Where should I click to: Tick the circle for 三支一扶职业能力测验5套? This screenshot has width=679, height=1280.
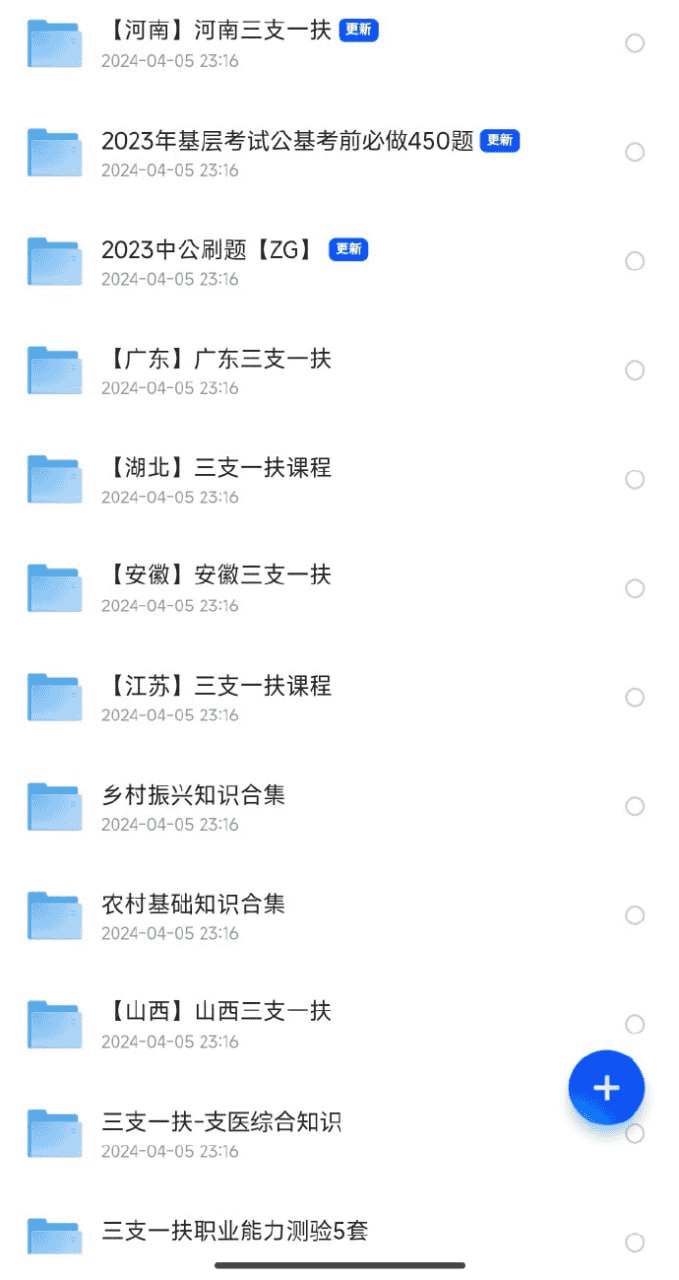coord(635,1242)
